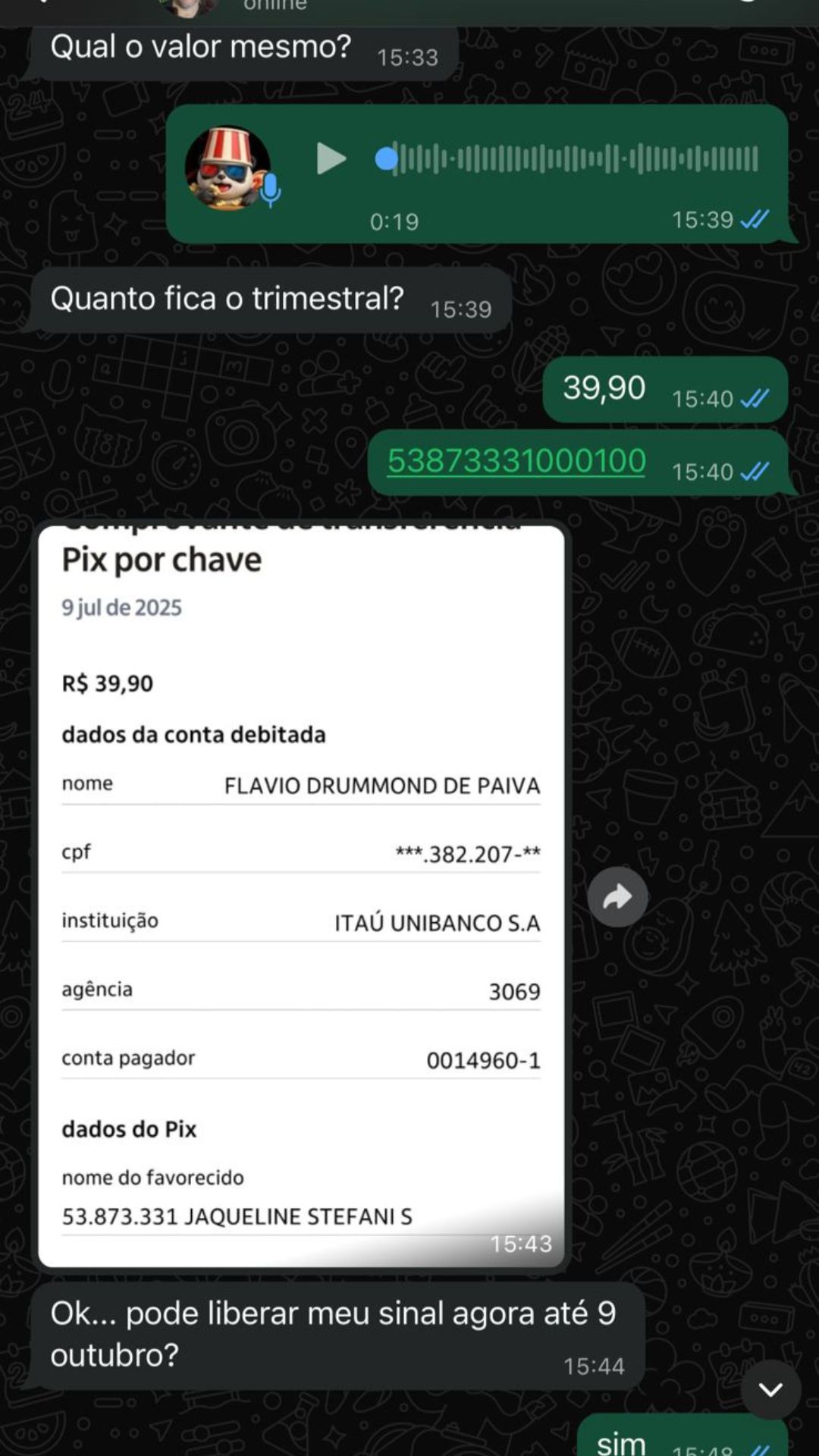Open the Pix por chave receipt image
Viewport: 819px width, 1456px height.
(x=301, y=896)
